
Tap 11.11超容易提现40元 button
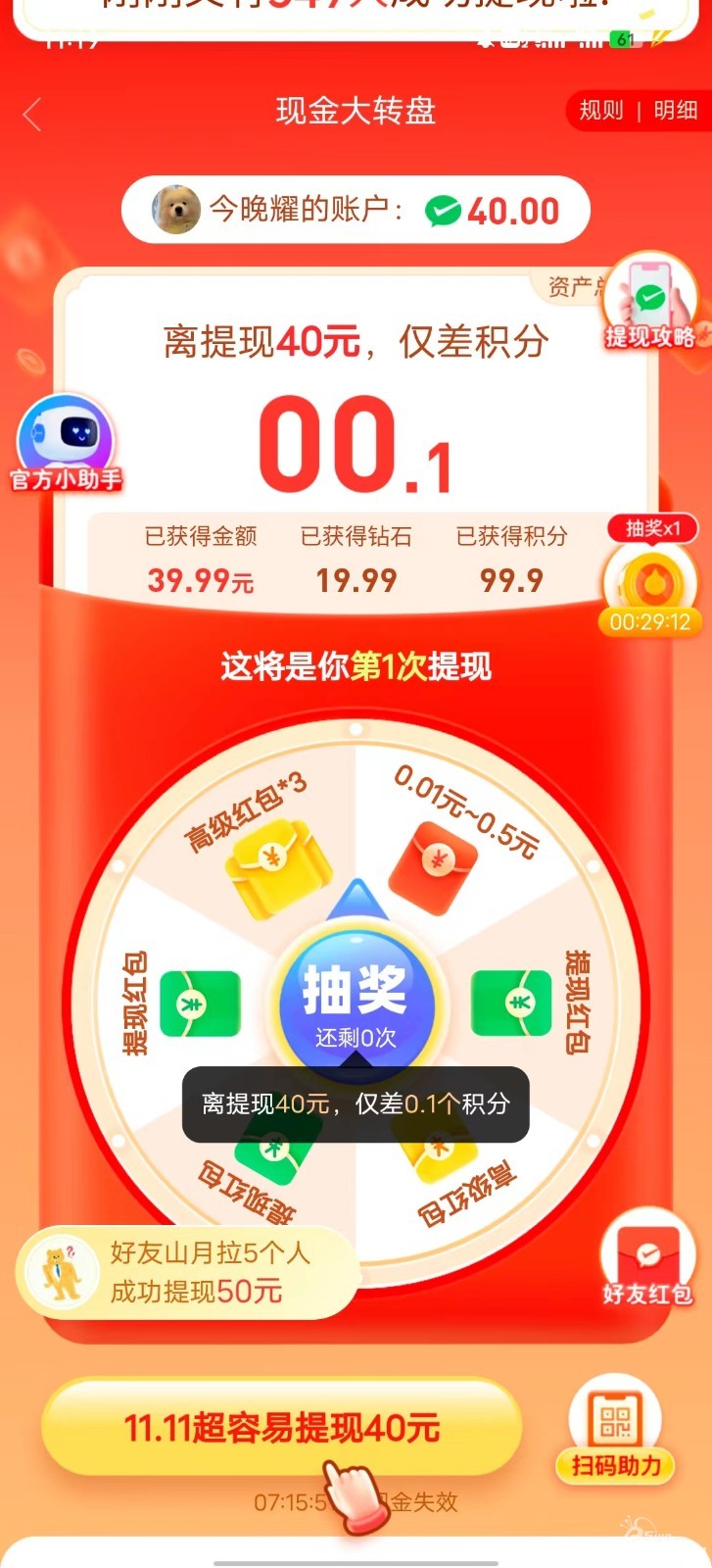pos(281,1427)
